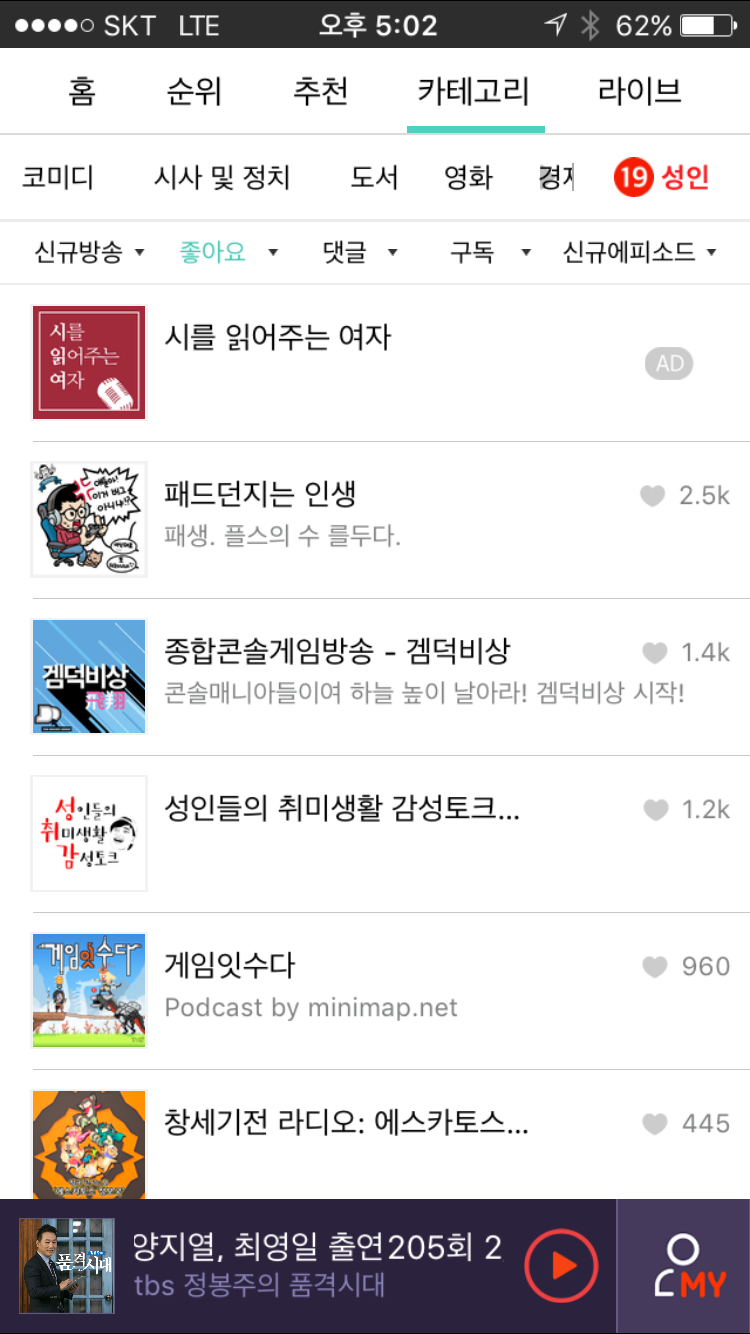Tap the AD badge on 시를 읽어주는 여자

click(668, 363)
